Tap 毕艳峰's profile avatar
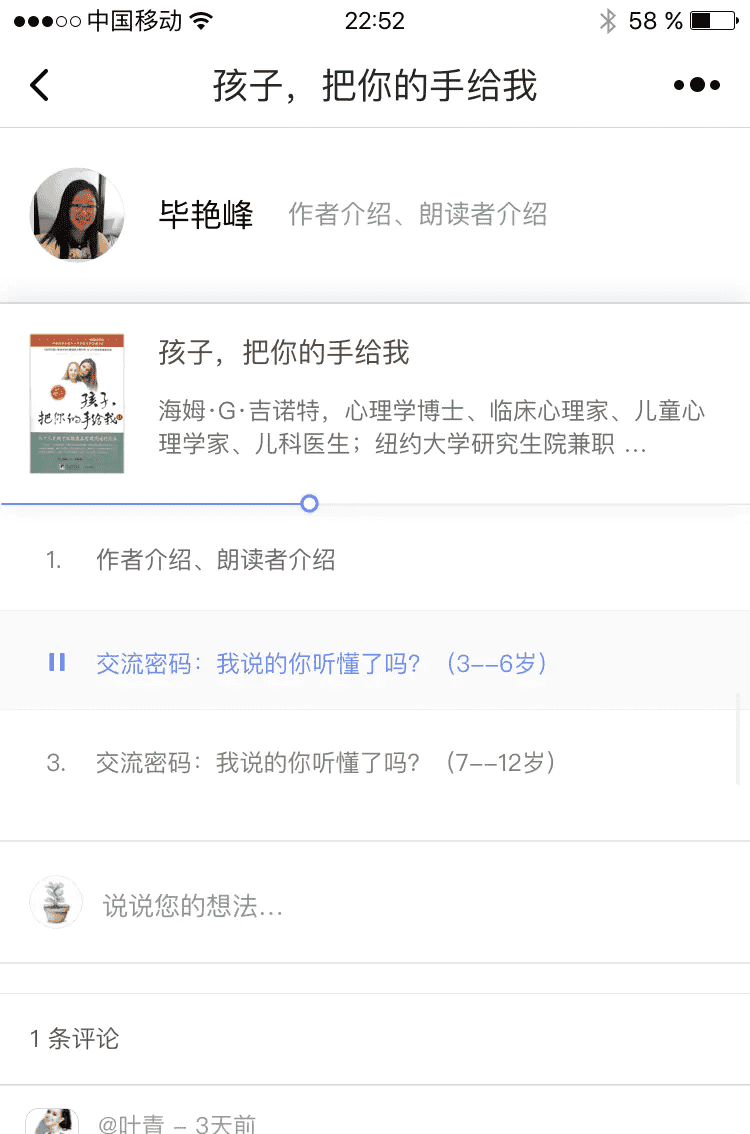Image resolution: width=750 pixels, height=1134 pixels. [x=77, y=215]
